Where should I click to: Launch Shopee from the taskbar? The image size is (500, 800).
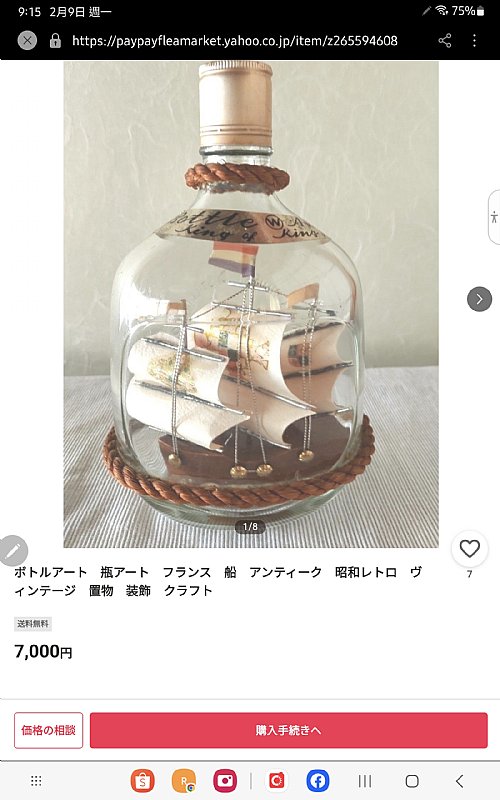pos(143,781)
